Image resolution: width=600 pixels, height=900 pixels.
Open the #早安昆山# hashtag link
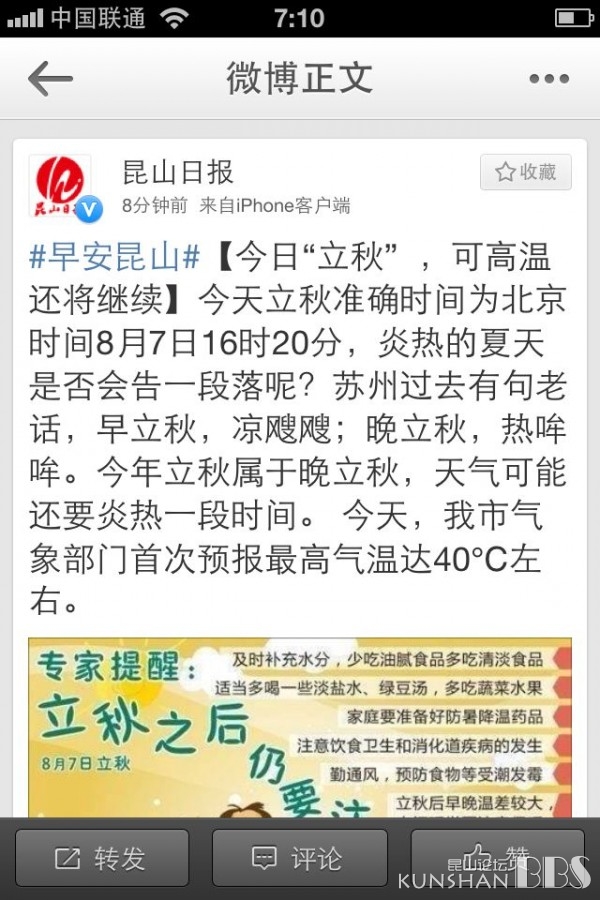click(x=115, y=258)
